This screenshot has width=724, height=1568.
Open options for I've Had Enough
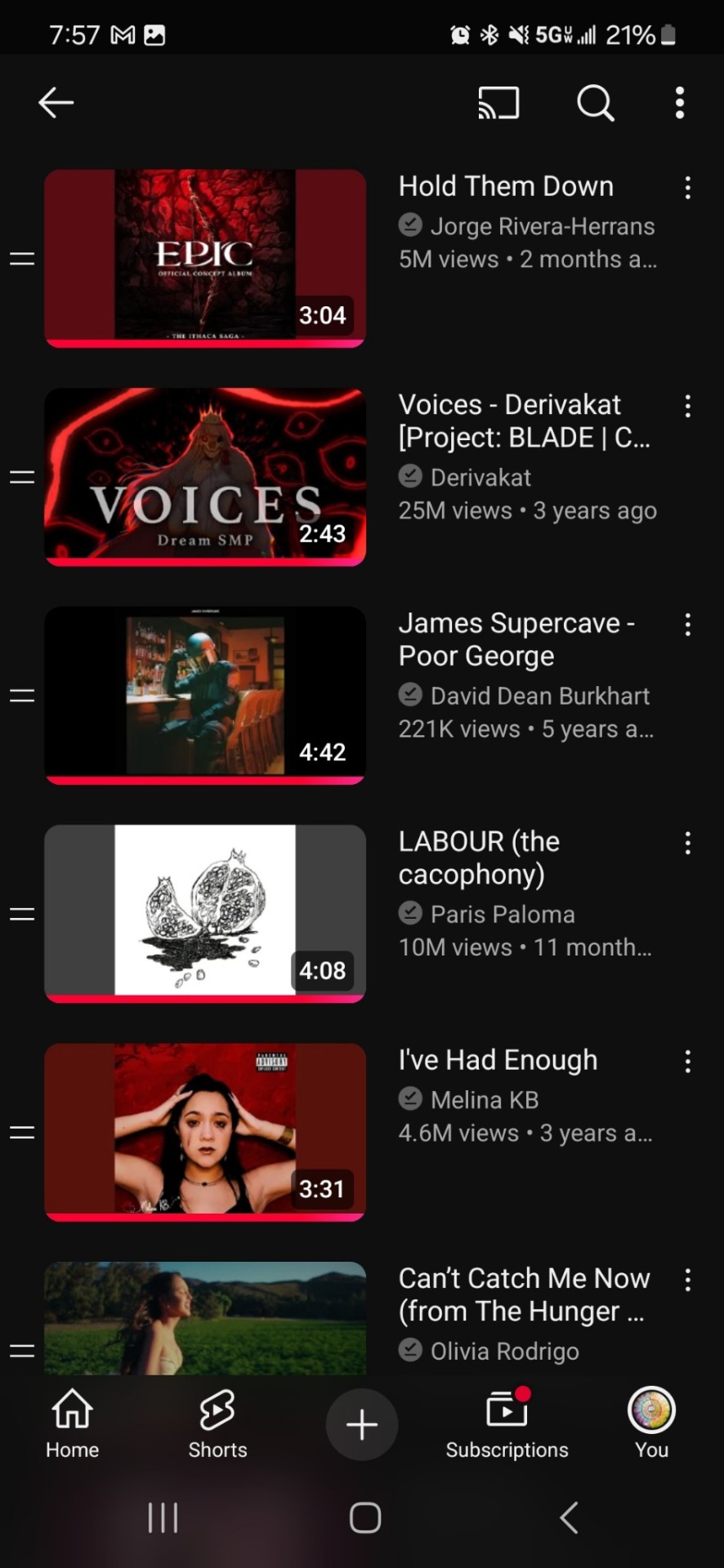click(x=688, y=1061)
